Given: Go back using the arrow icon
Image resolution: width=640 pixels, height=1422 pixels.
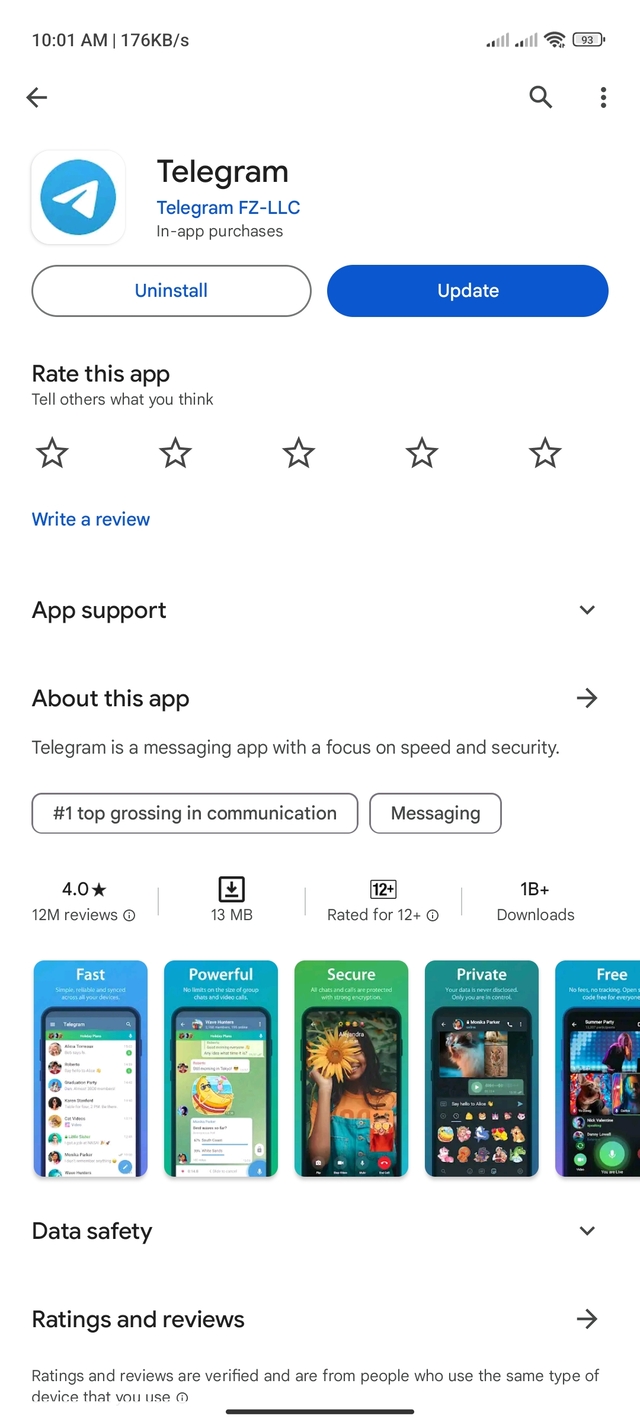Looking at the screenshot, I should coord(37,97).
